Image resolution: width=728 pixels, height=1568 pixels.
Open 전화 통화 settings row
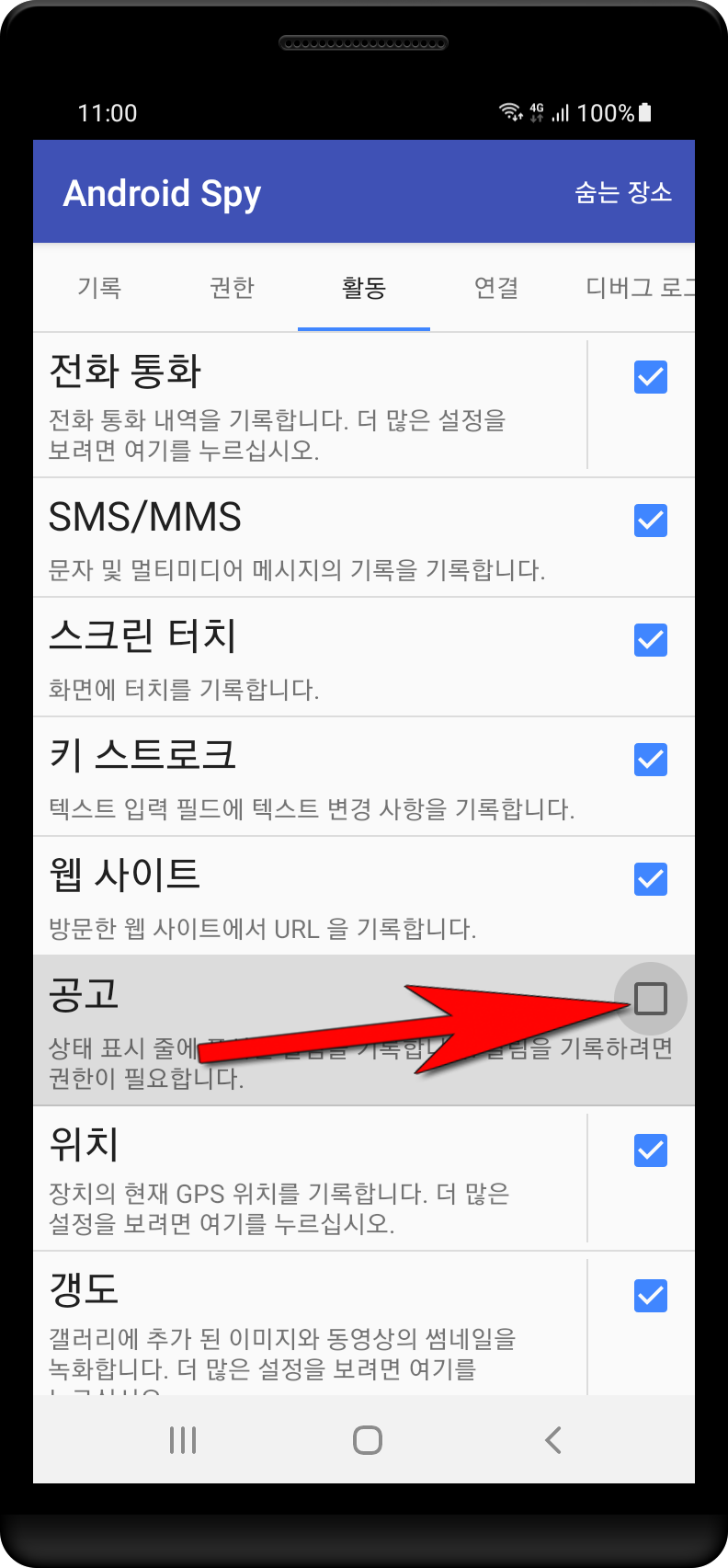click(310, 405)
